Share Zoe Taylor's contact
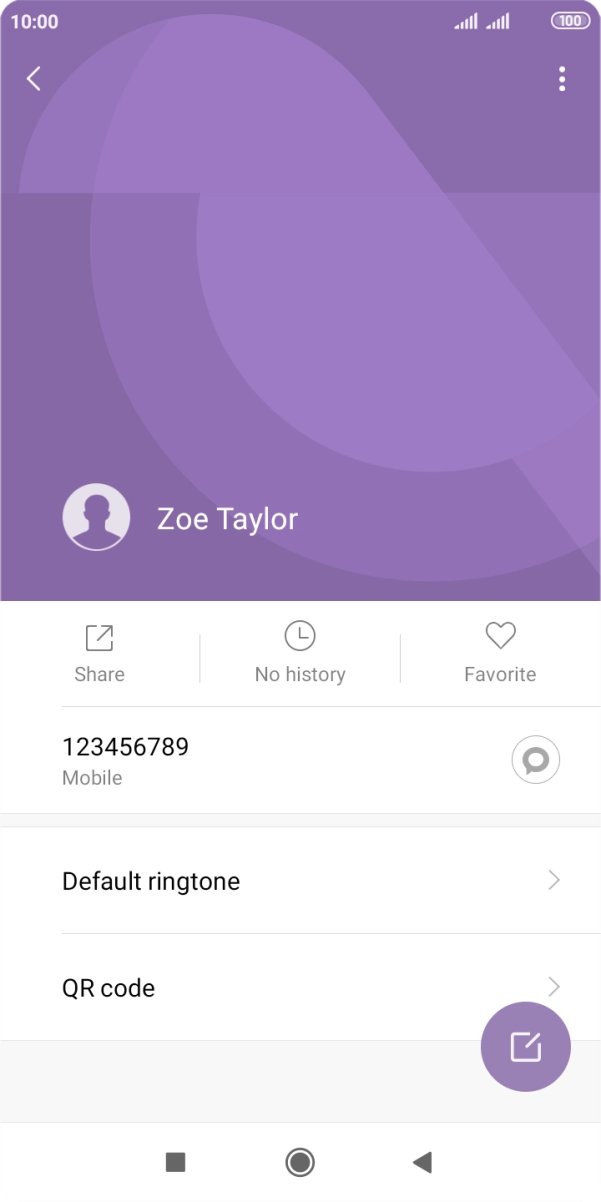Screen dimensions: 601x1202 coord(99,653)
